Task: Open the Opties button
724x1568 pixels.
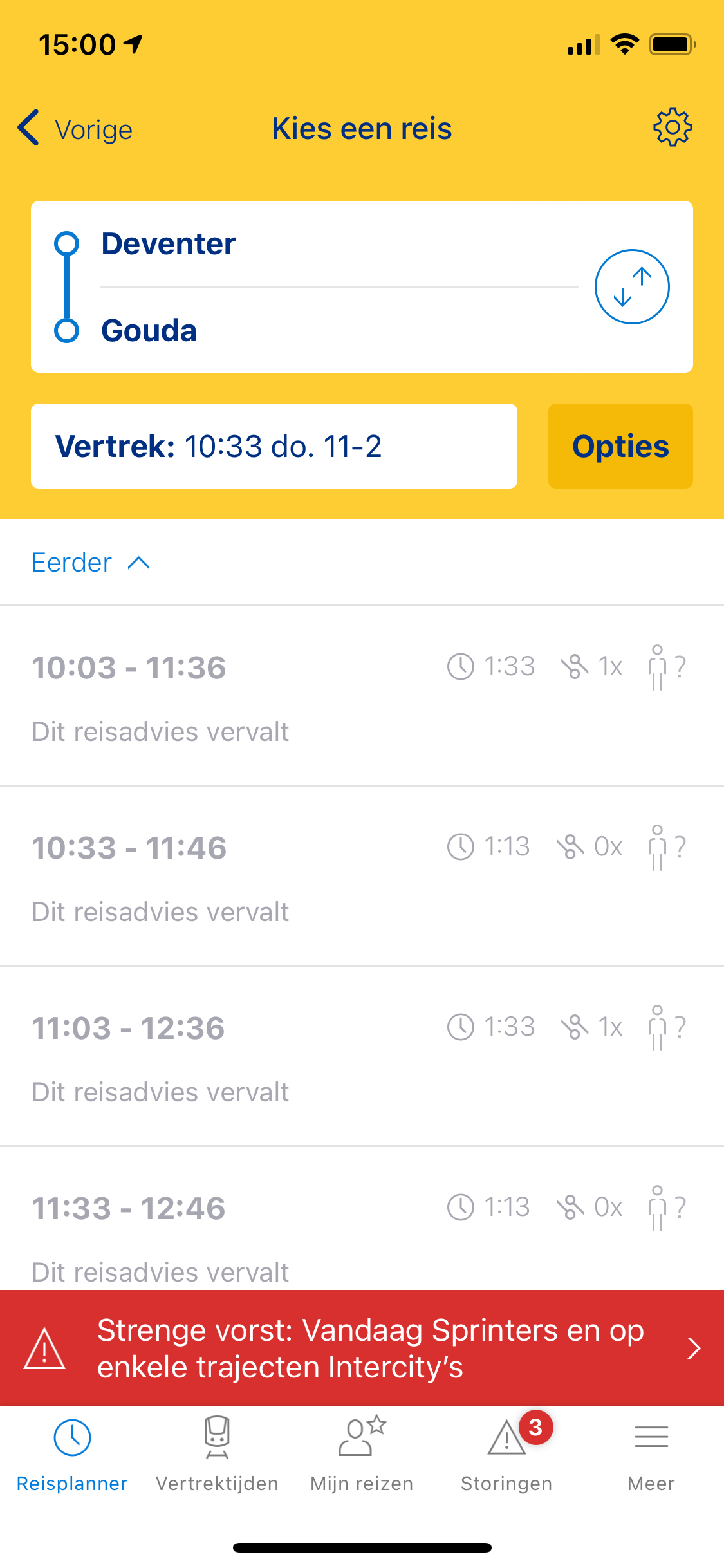Action: point(620,446)
